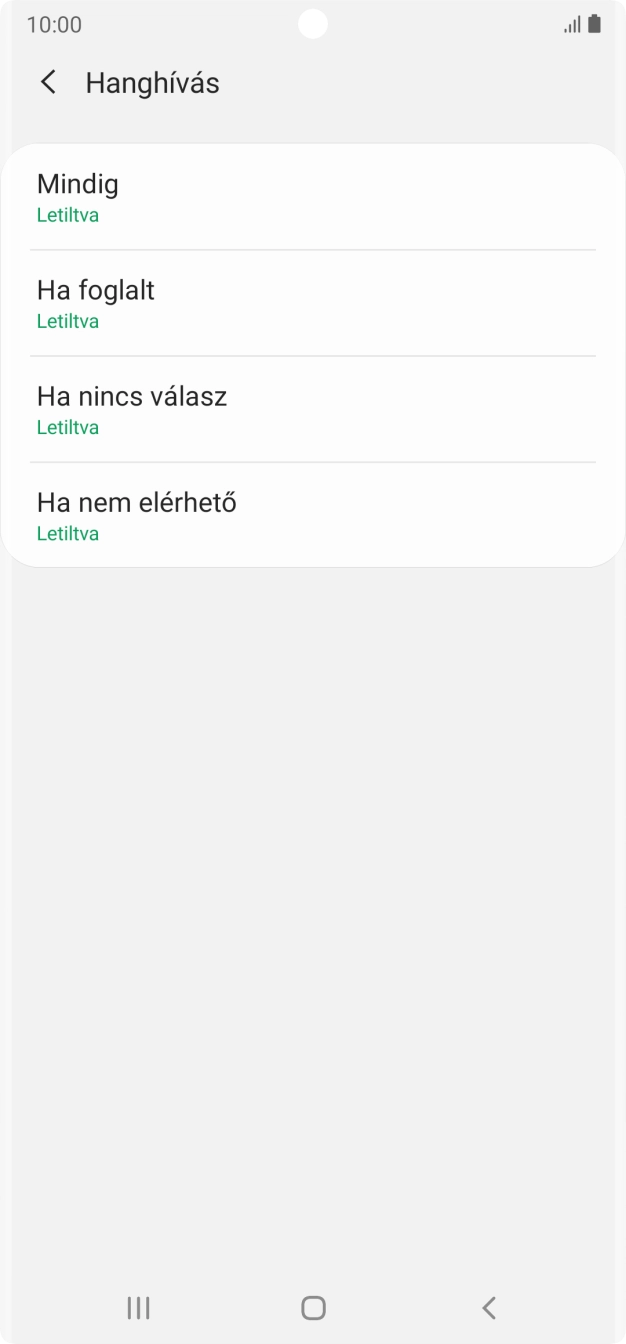Tap the system back button

[x=488, y=1307]
